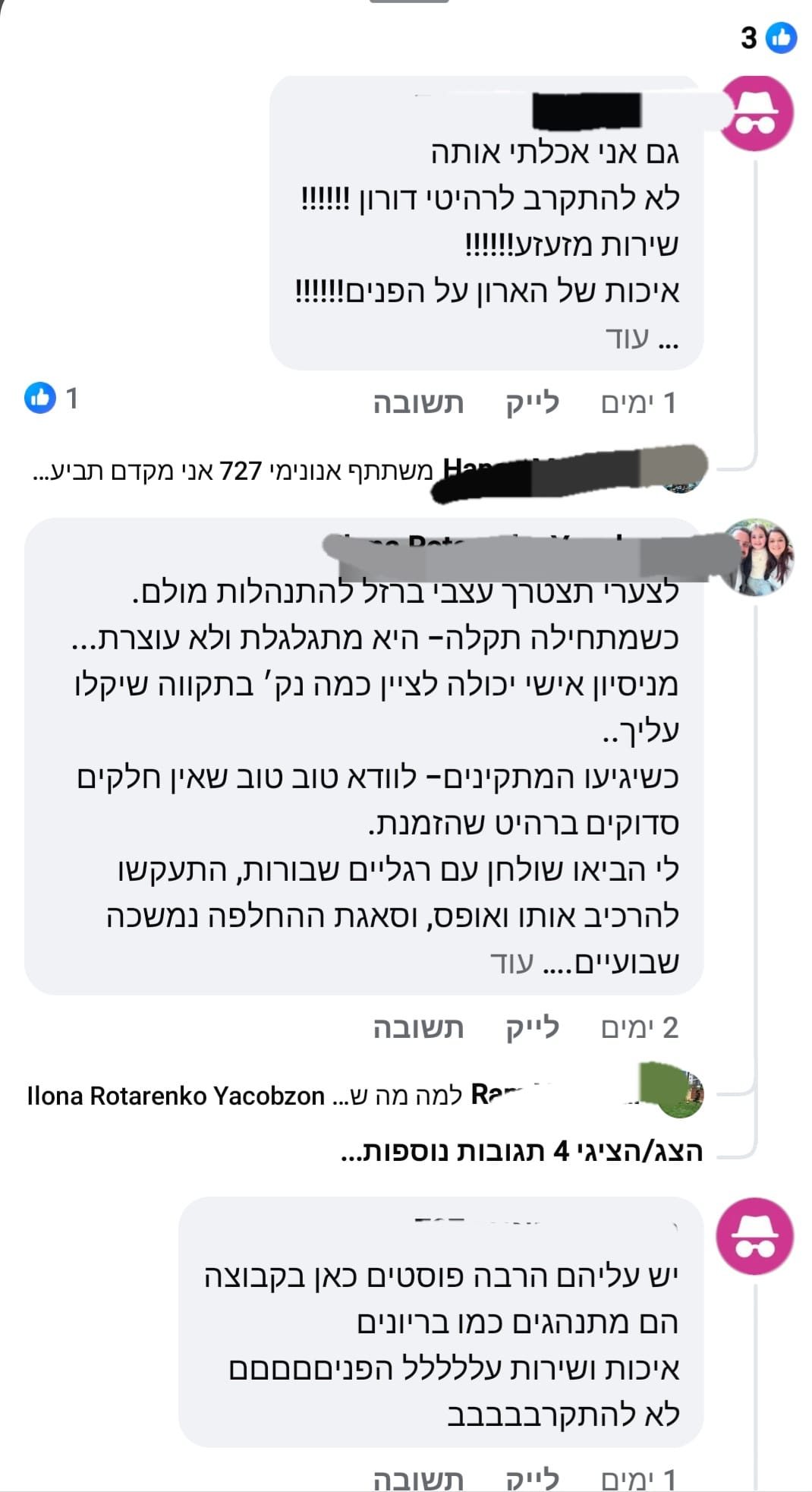Like the comment about רהיטי דורון

pos(532,403)
